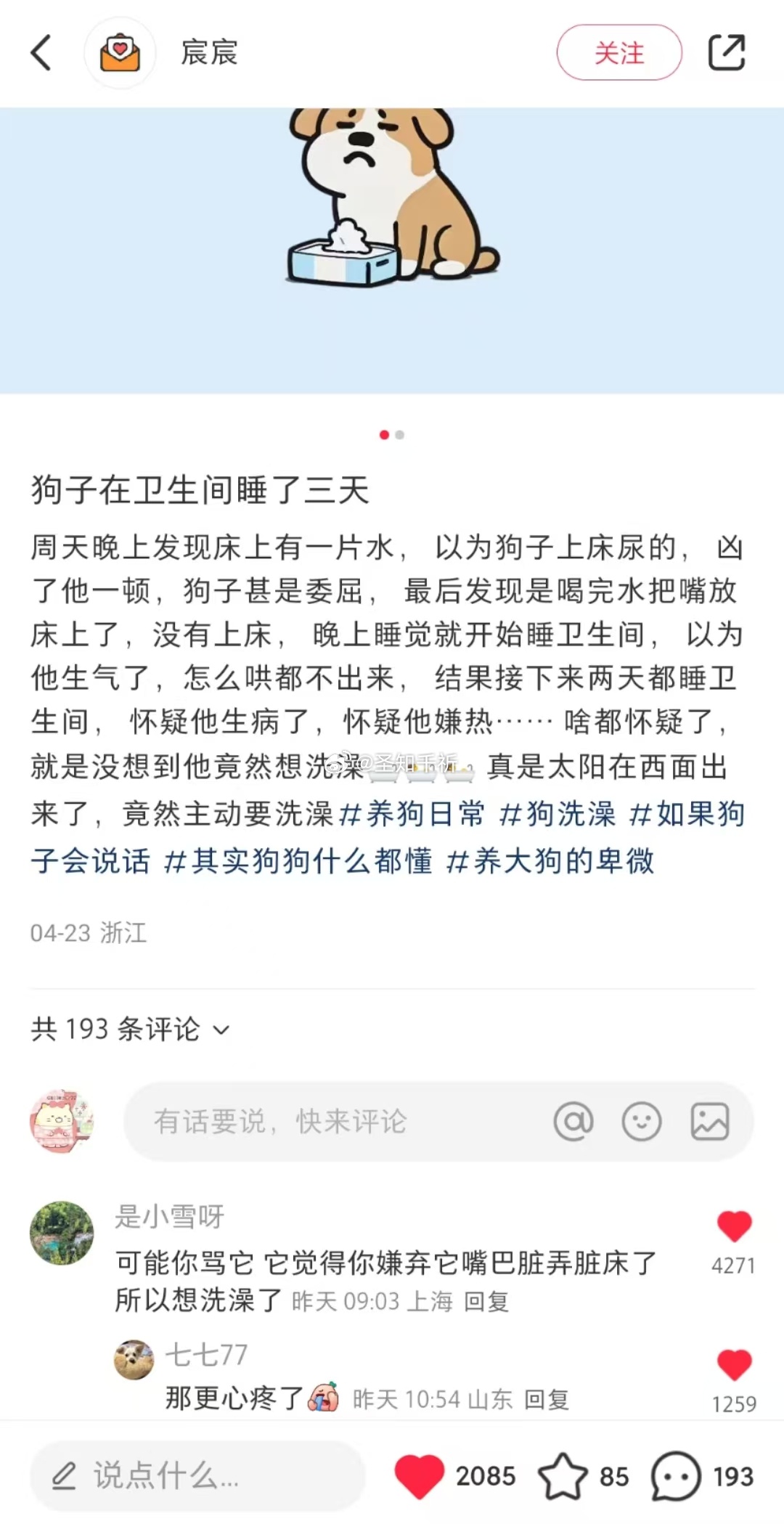Open hashtag #养狗日常

click(x=412, y=814)
